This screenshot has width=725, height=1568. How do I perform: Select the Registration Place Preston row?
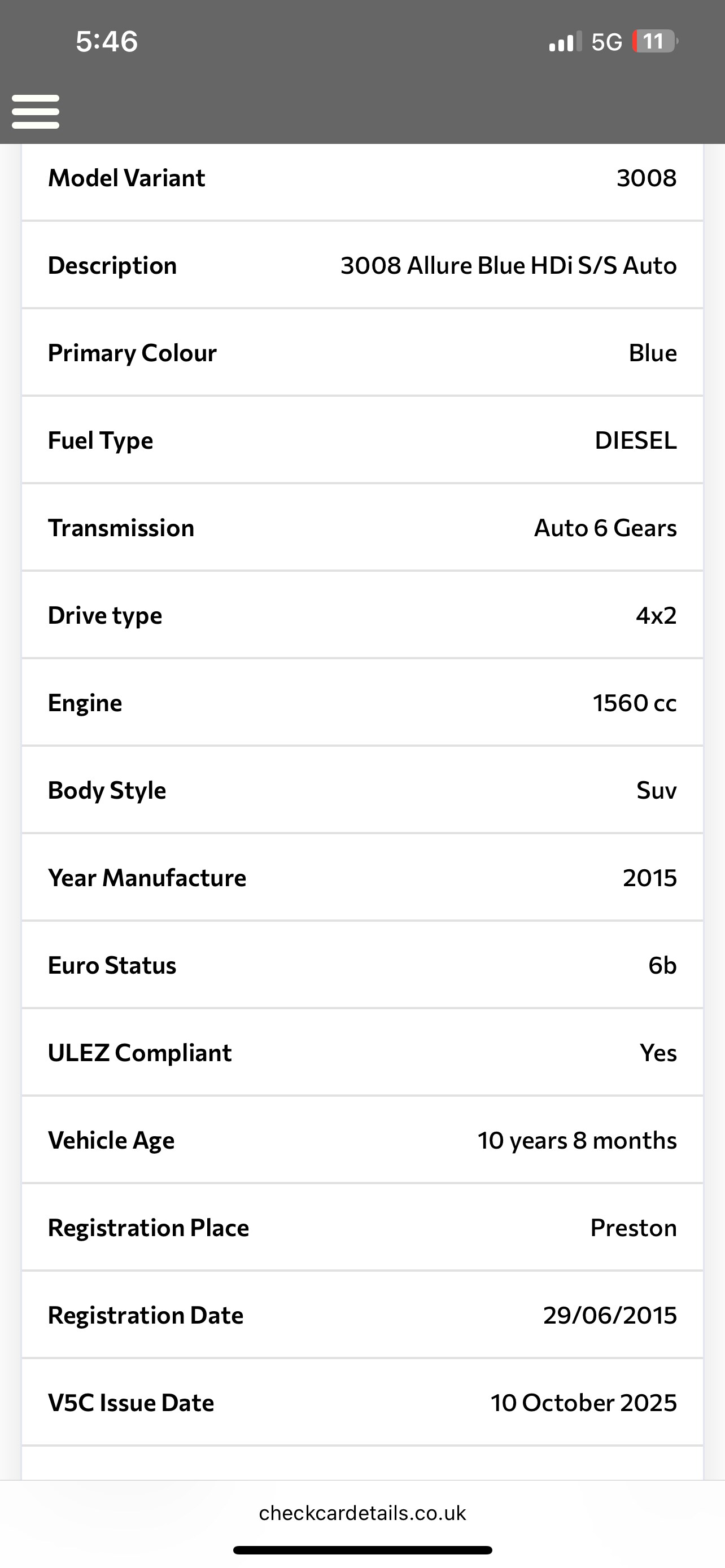tap(362, 1228)
